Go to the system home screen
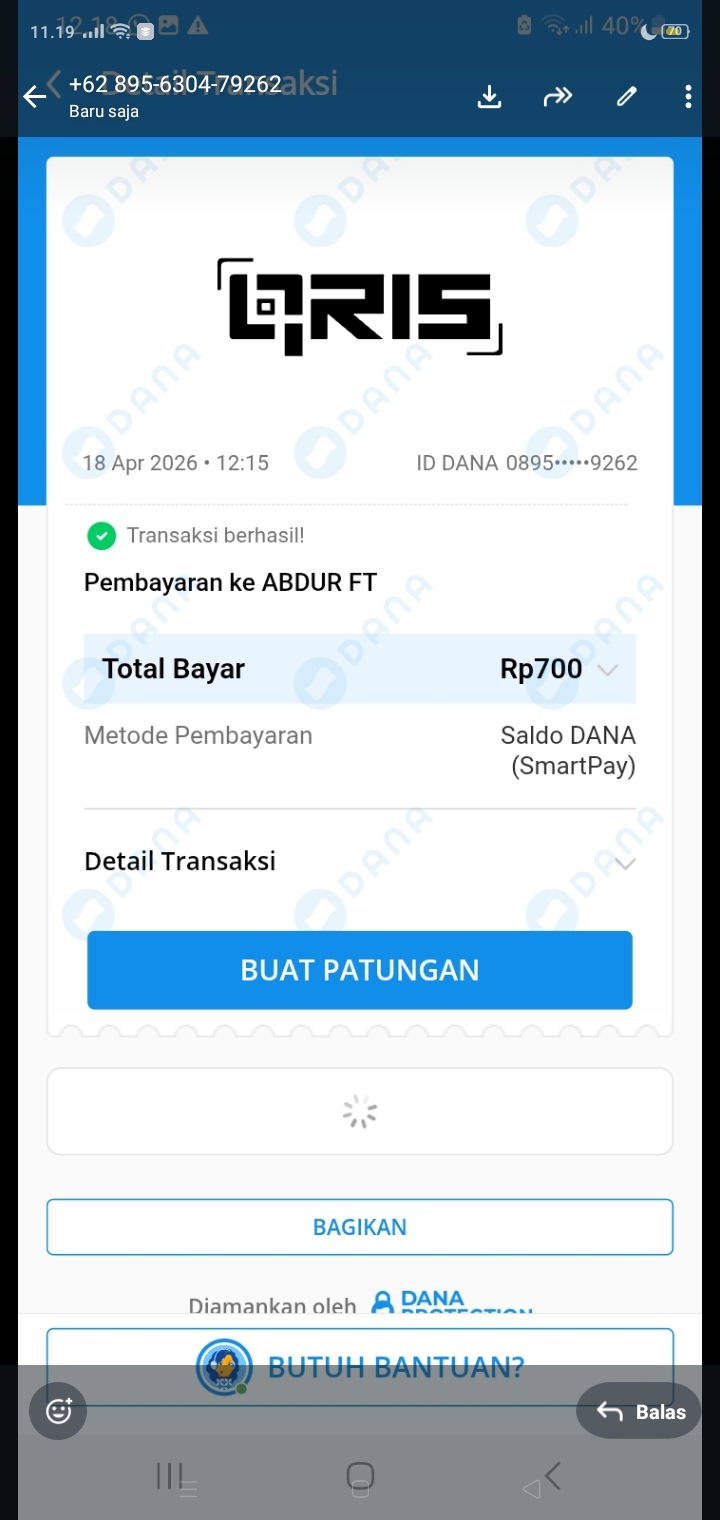Screen dimensions: 720x1520 360,1476
